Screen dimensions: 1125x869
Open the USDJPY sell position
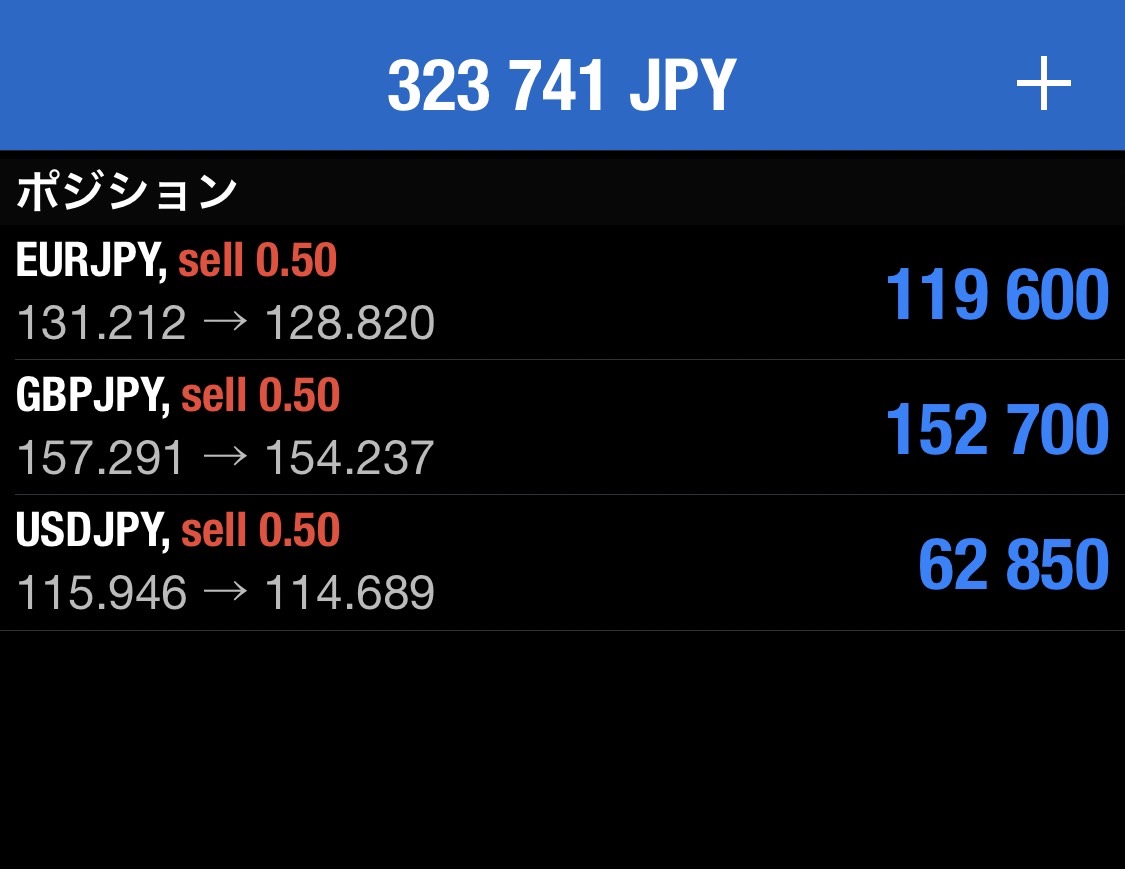pos(560,562)
